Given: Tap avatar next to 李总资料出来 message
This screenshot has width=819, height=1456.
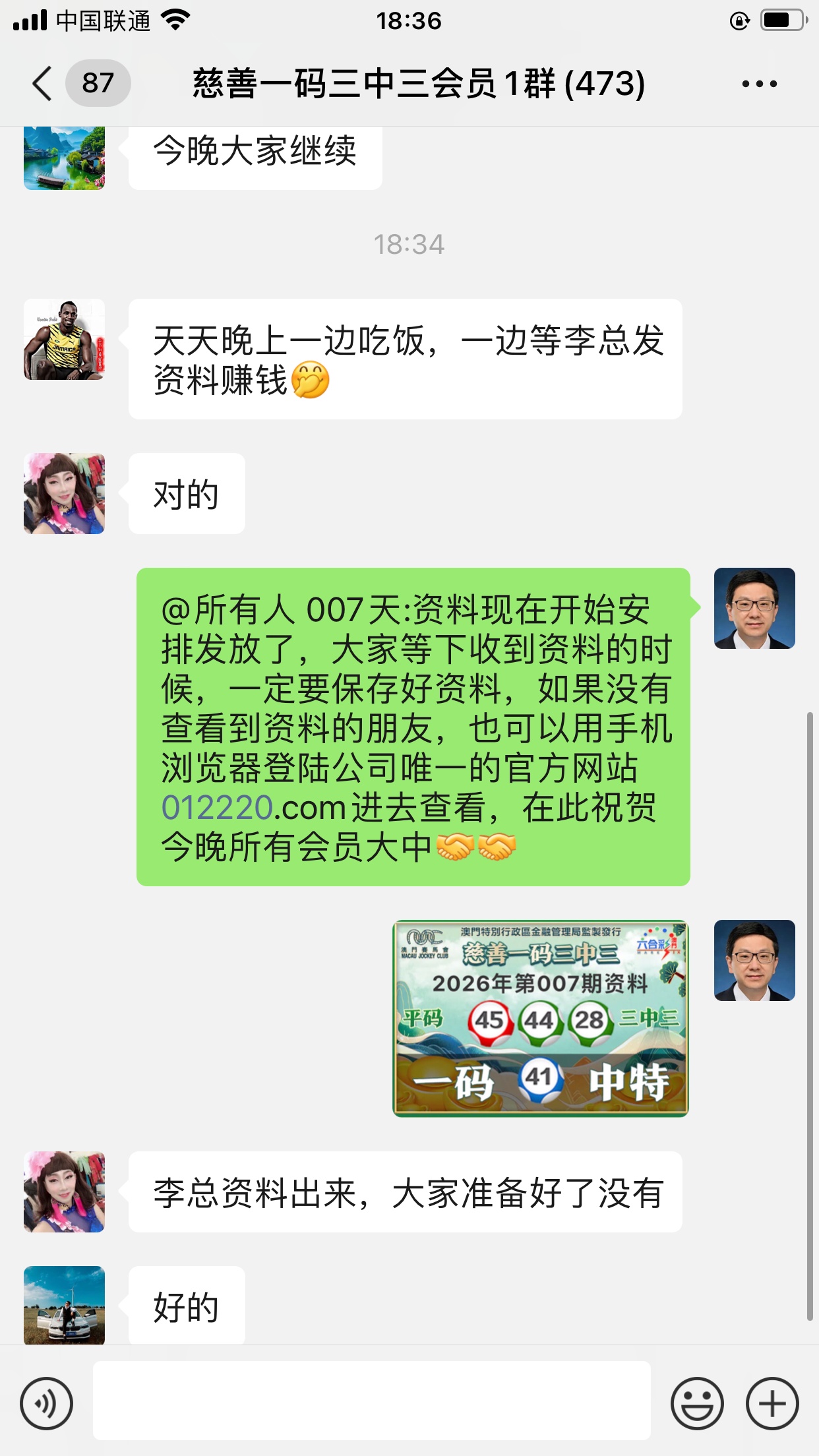Looking at the screenshot, I should (x=64, y=1192).
